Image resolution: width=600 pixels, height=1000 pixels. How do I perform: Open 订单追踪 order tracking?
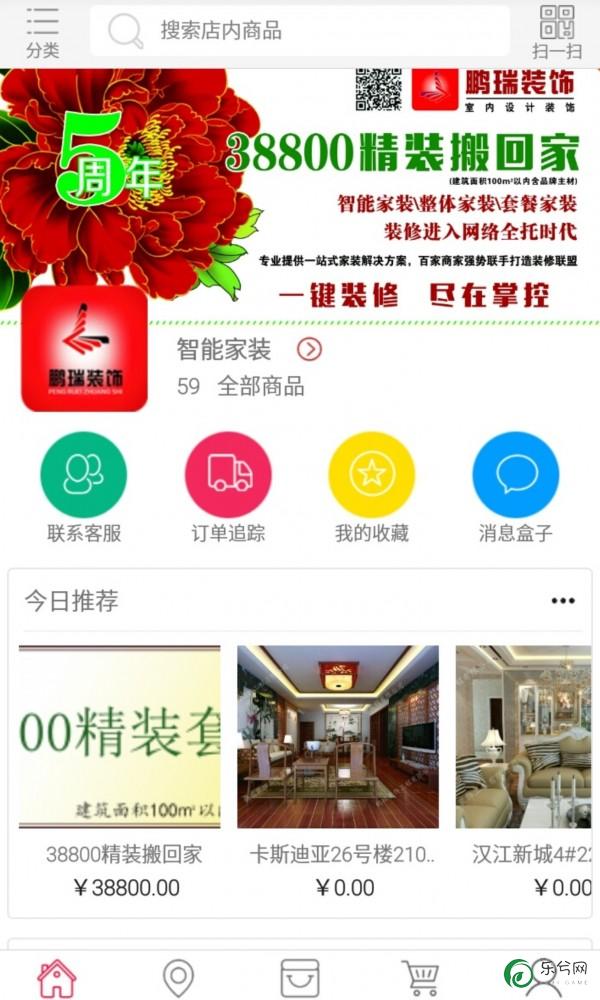[x=228, y=489]
